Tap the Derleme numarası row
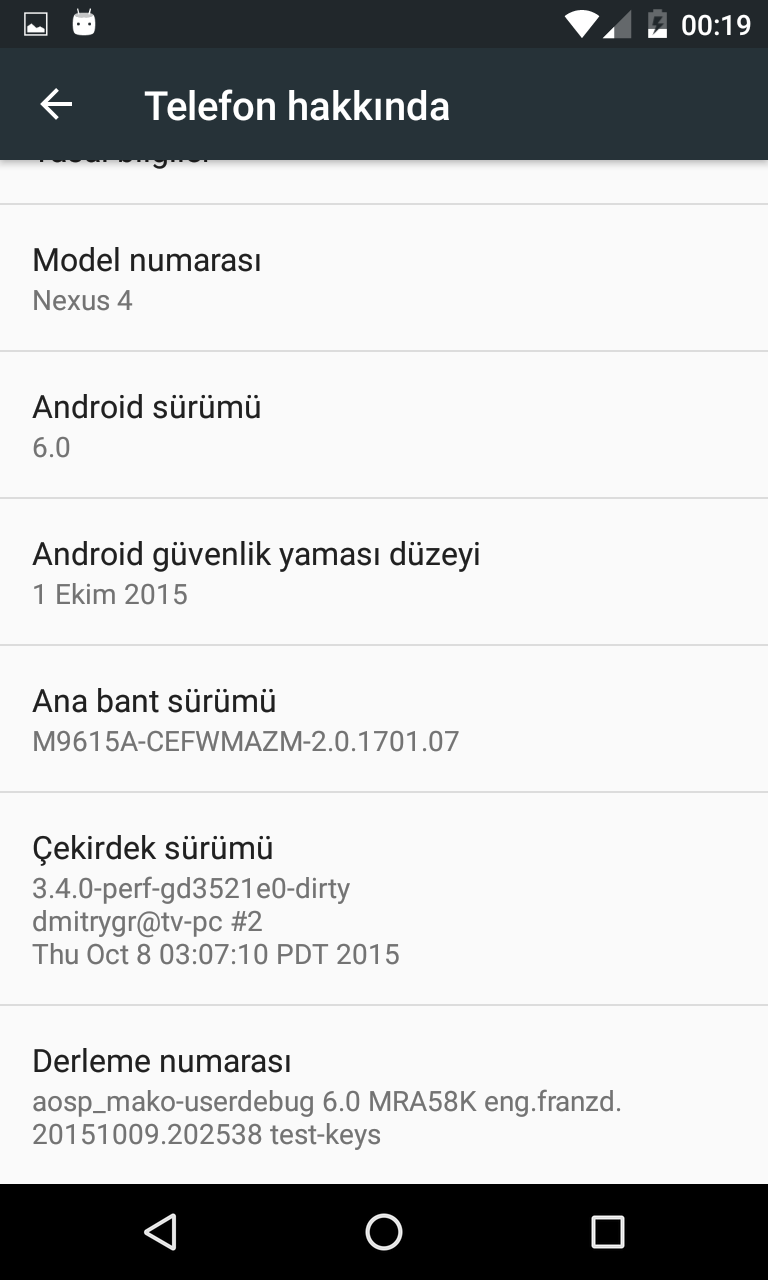The width and height of the screenshot is (768, 1280). pos(384,1095)
